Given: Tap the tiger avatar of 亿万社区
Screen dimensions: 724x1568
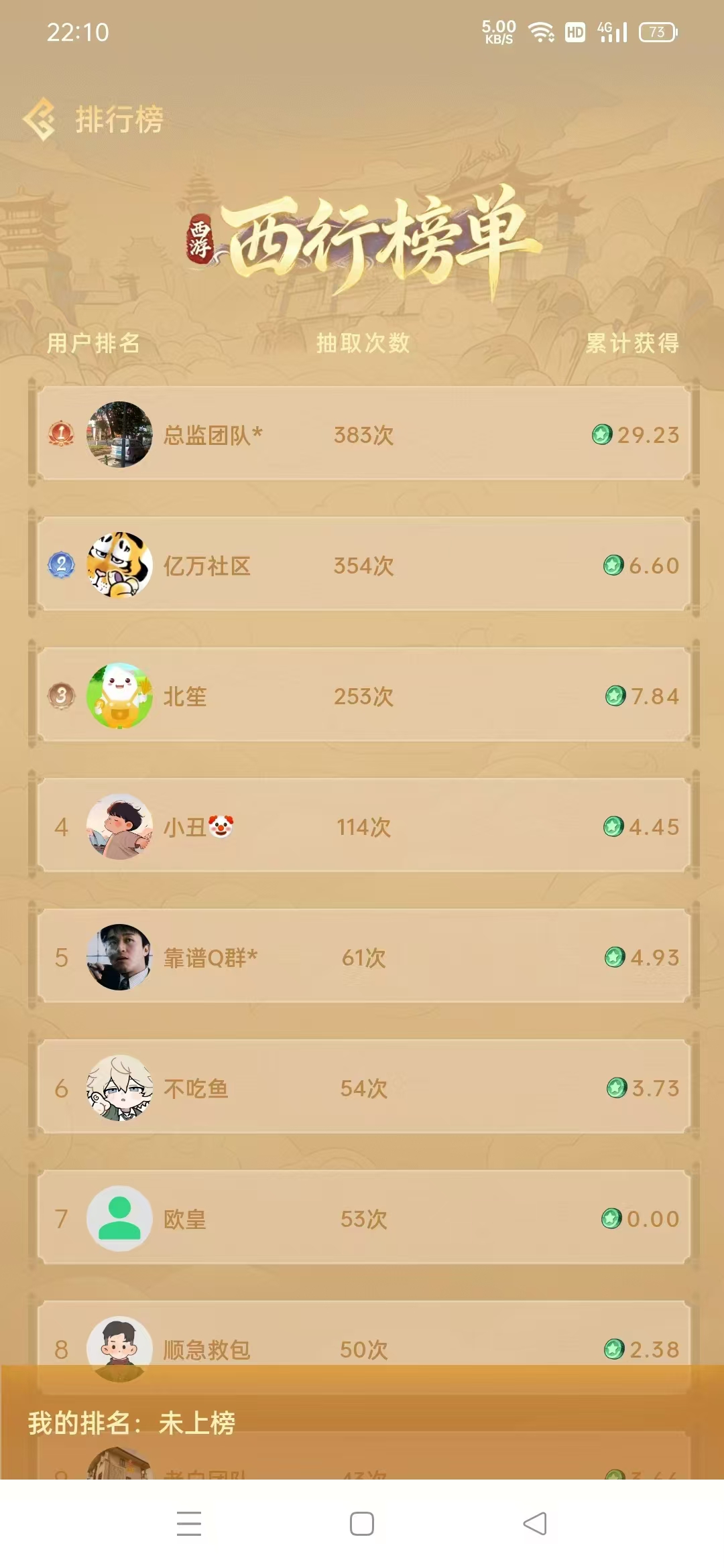Looking at the screenshot, I should (119, 566).
